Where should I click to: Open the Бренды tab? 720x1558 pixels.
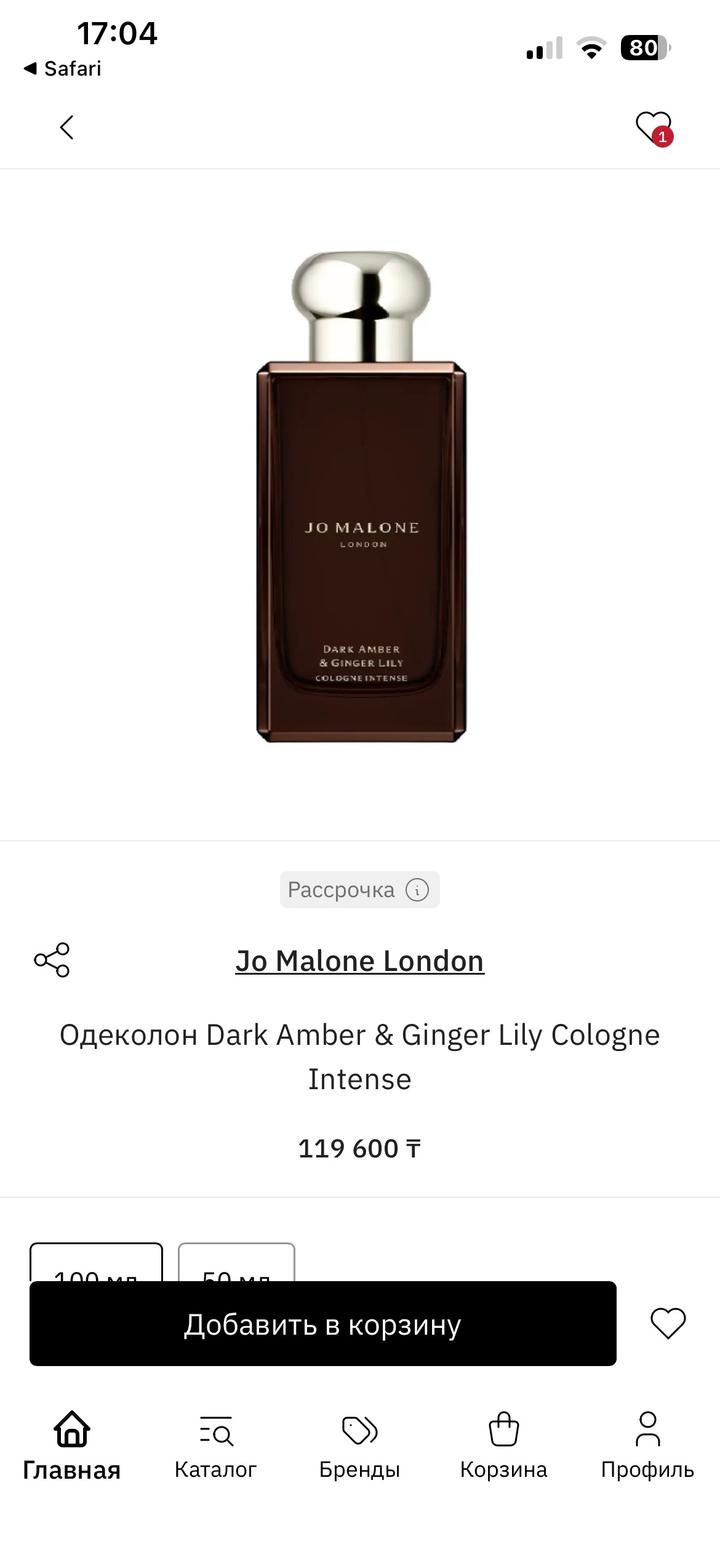(x=359, y=1445)
